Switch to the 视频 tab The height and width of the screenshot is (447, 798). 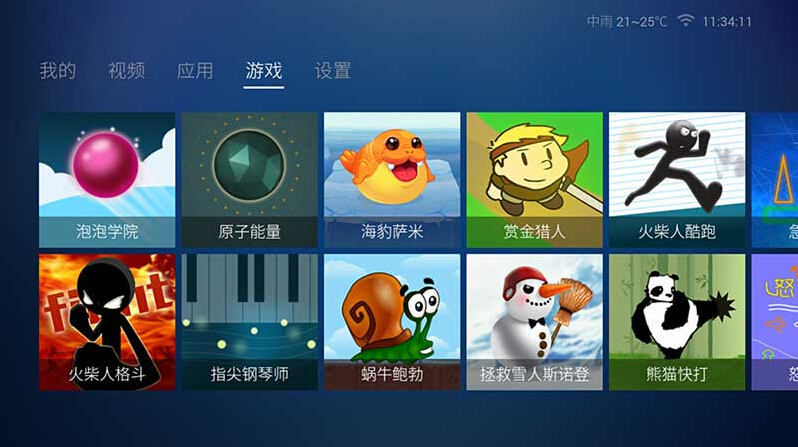[126, 71]
